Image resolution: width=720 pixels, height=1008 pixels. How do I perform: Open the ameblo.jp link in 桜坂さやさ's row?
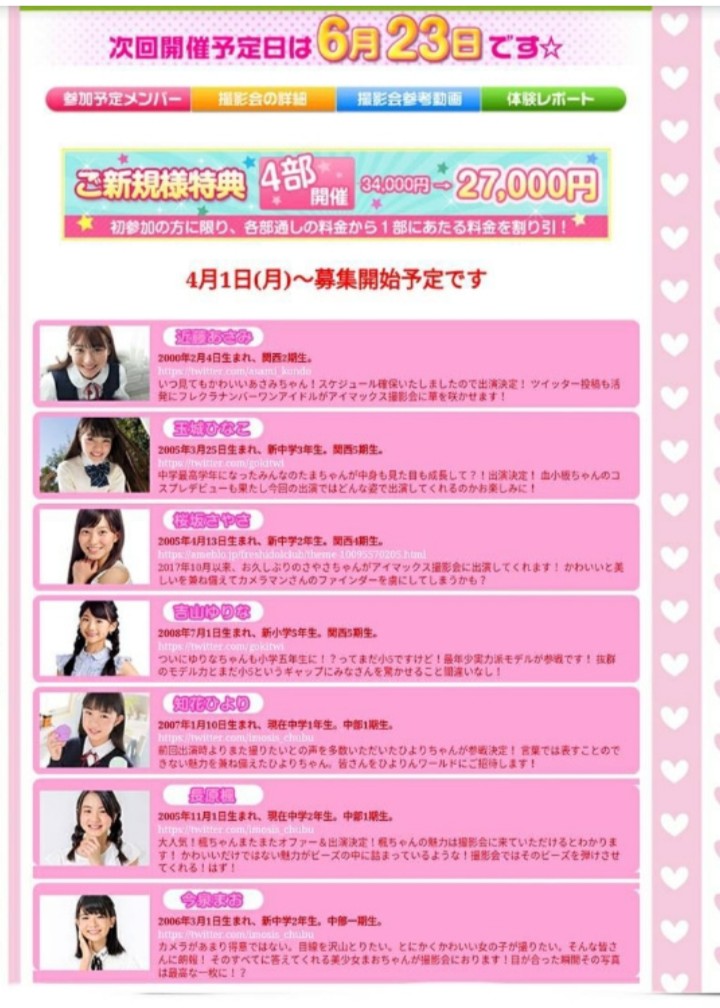pyautogui.click(x=291, y=553)
